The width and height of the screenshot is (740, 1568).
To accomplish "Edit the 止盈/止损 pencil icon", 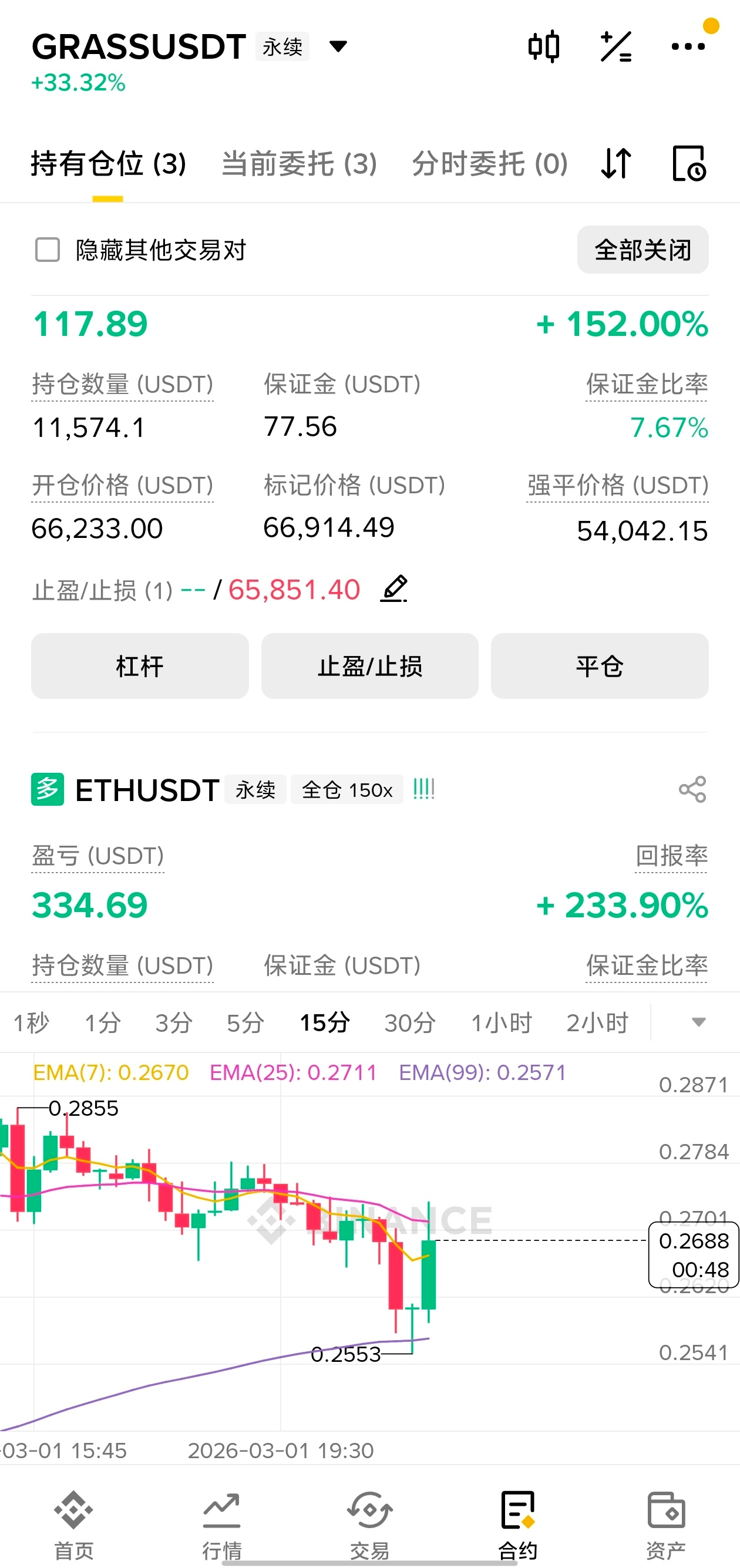I will click(394, 588).
